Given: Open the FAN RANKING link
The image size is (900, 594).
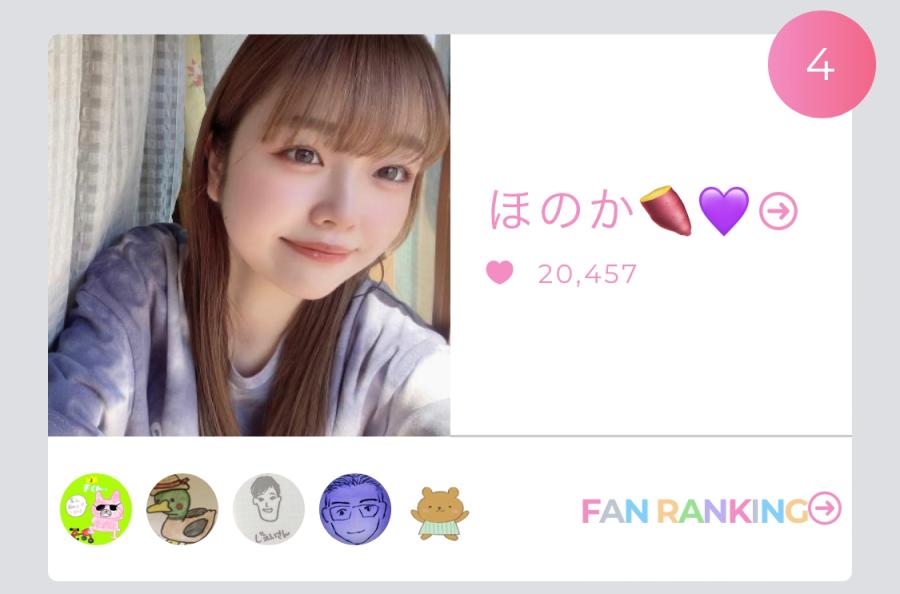Looking at the screenshot, I should click(x=710, y=510).
